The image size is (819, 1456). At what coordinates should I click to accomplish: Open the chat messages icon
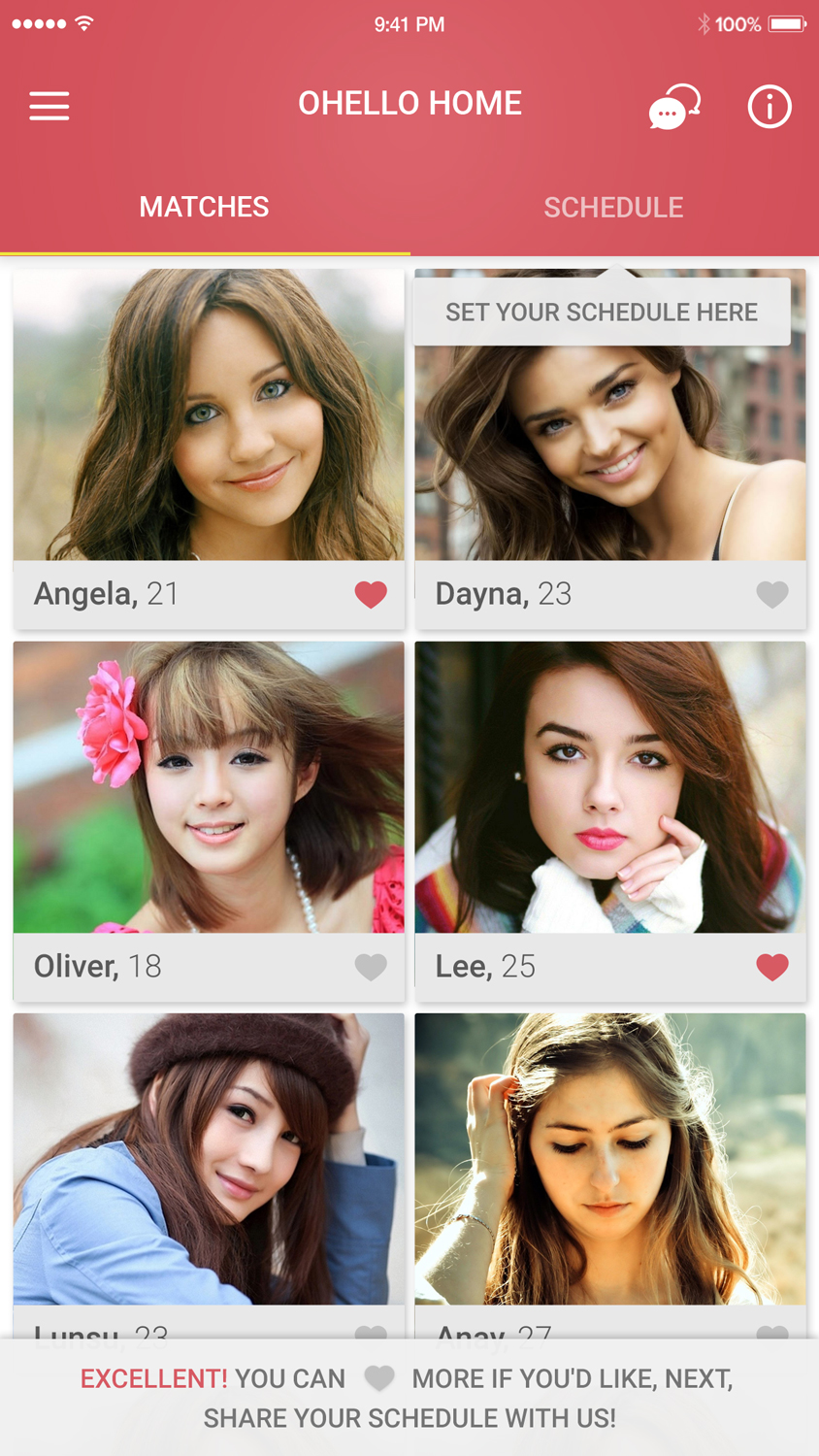point(673,107)
